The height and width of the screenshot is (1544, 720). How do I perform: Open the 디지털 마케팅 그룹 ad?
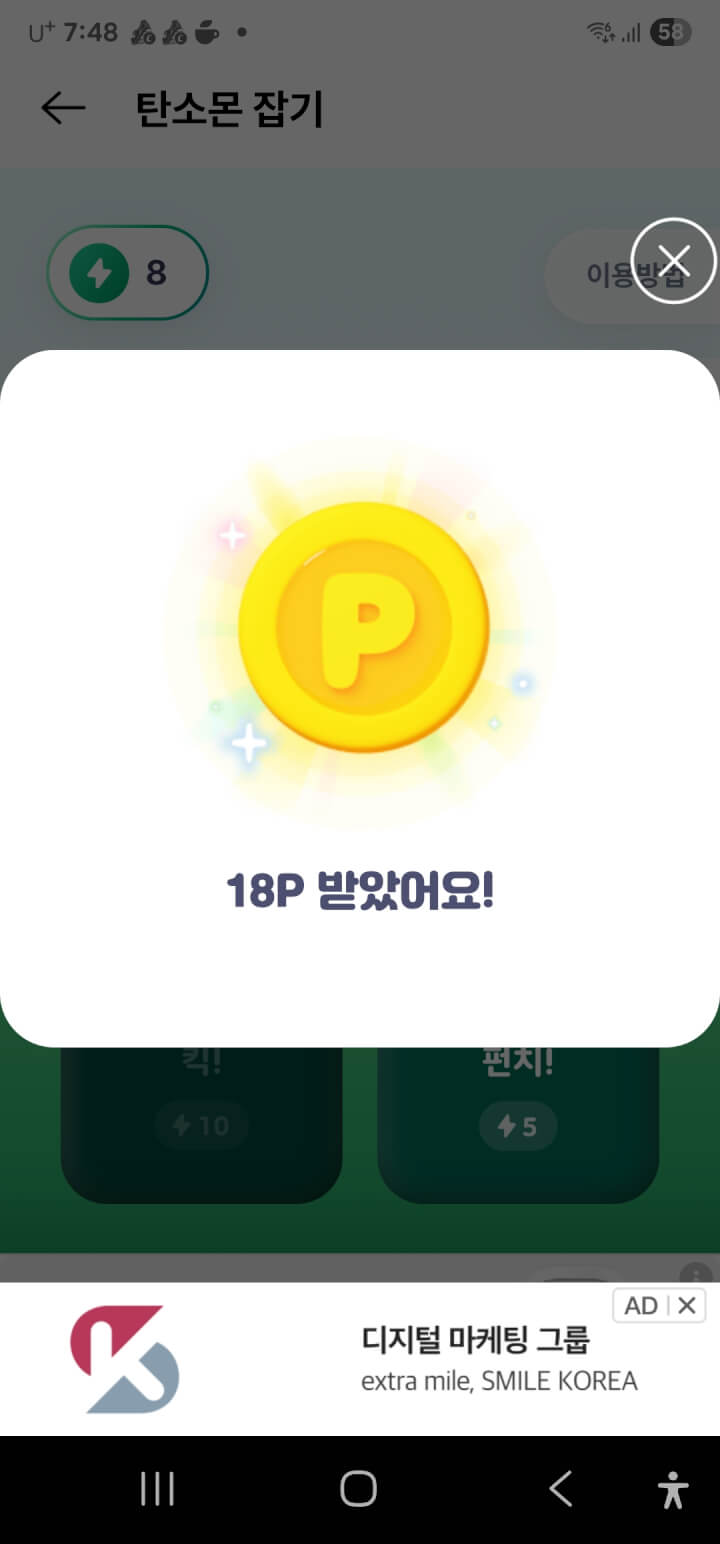475,1358
